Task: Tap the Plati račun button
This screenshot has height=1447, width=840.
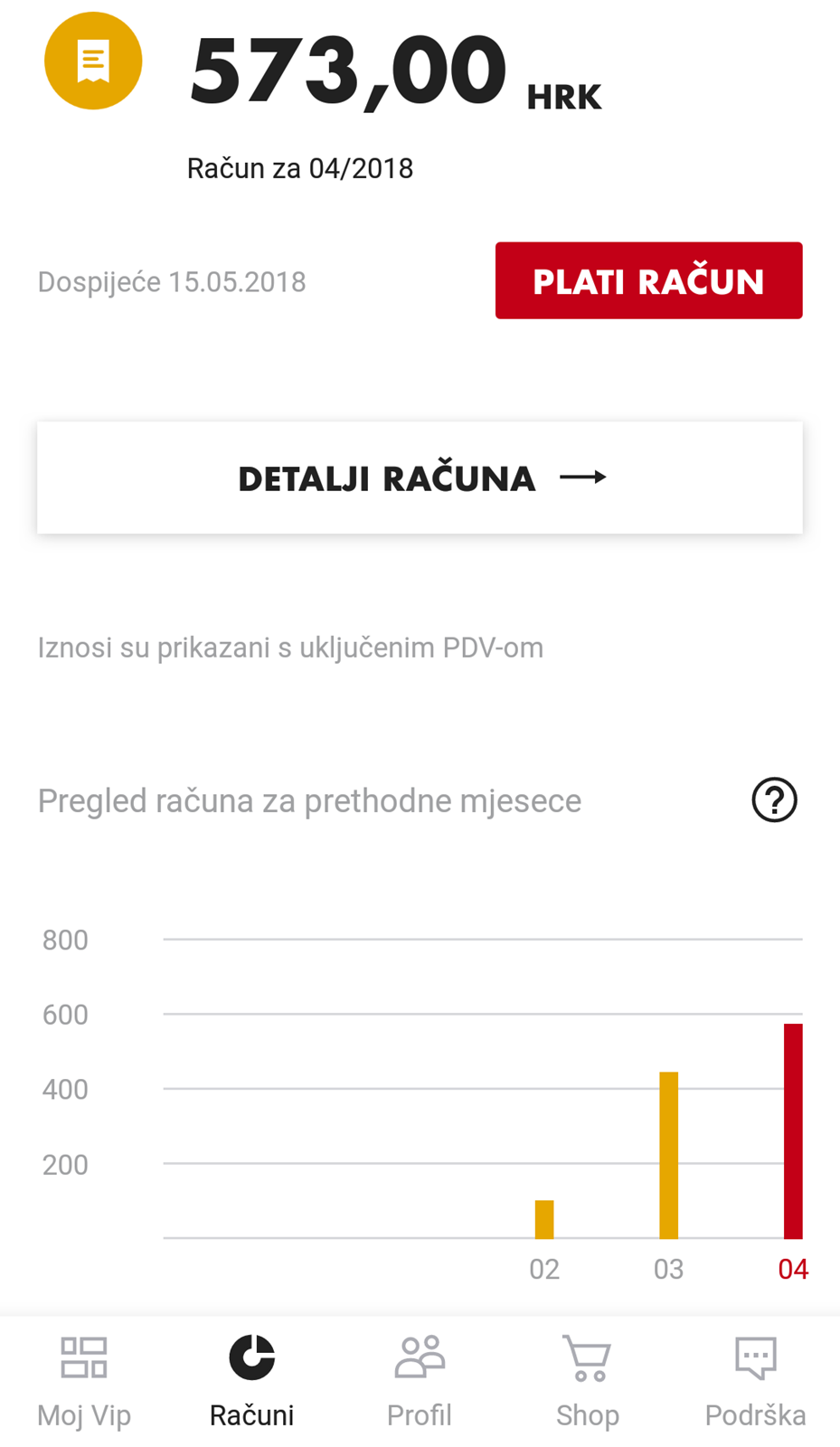Action: [x=648, y=280]
